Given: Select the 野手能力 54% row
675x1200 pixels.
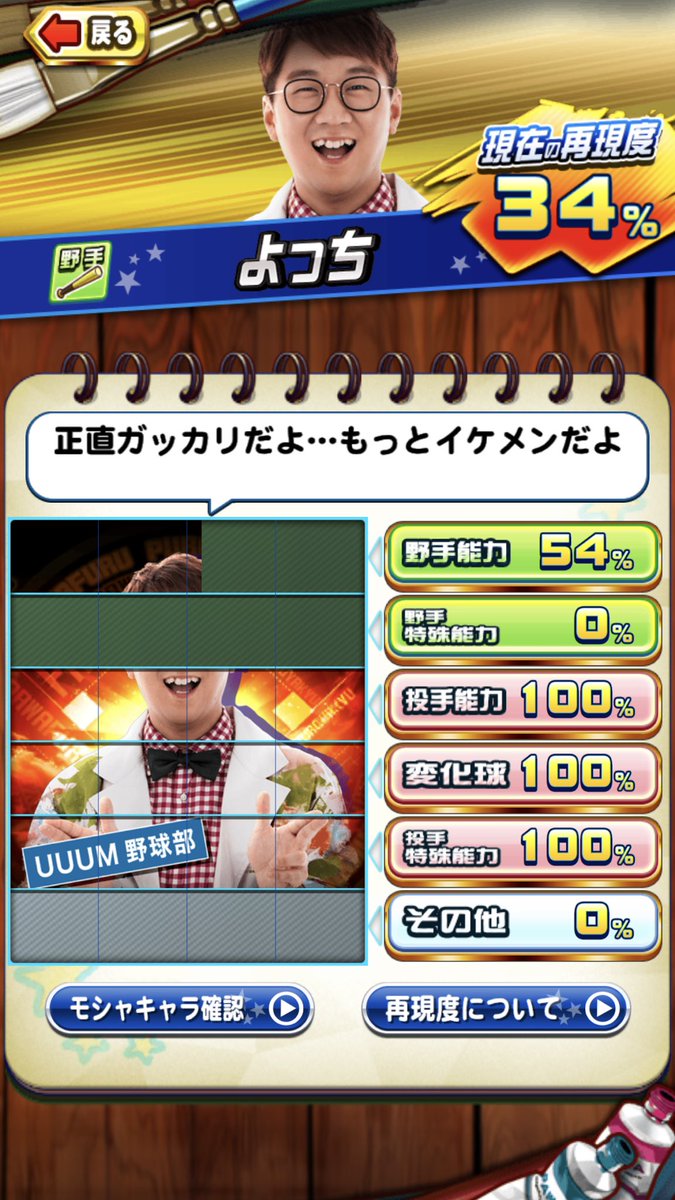Looking at the screenshot, I should [x=523, y=556].
